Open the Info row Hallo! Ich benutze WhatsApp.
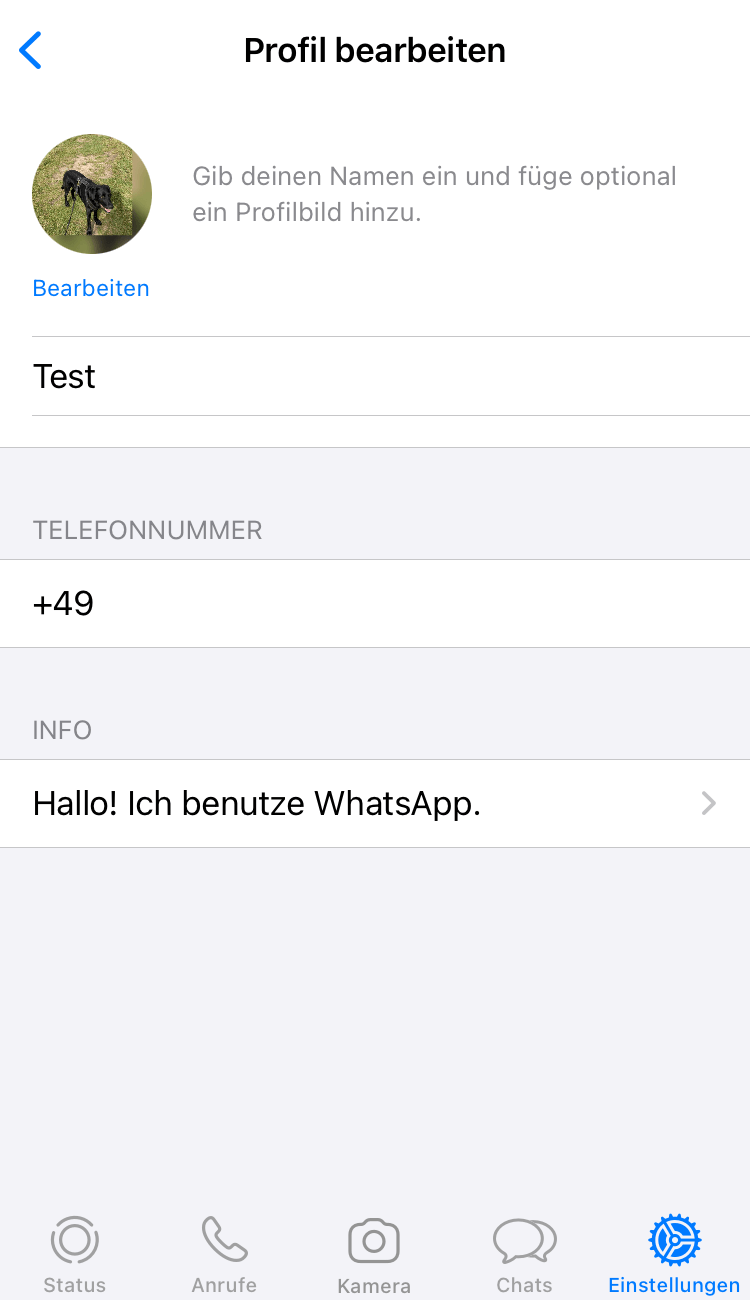 click(x=375, y=803)
